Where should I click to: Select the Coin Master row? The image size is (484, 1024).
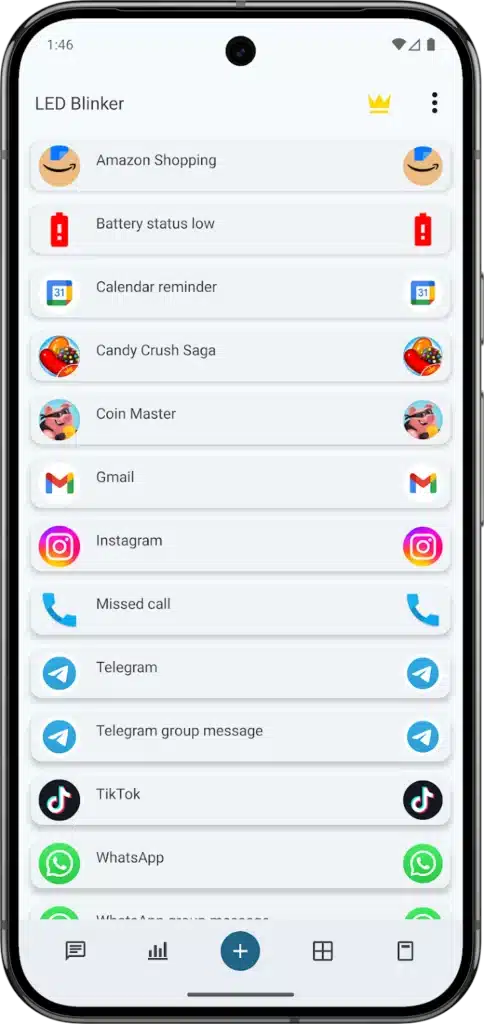240,419
